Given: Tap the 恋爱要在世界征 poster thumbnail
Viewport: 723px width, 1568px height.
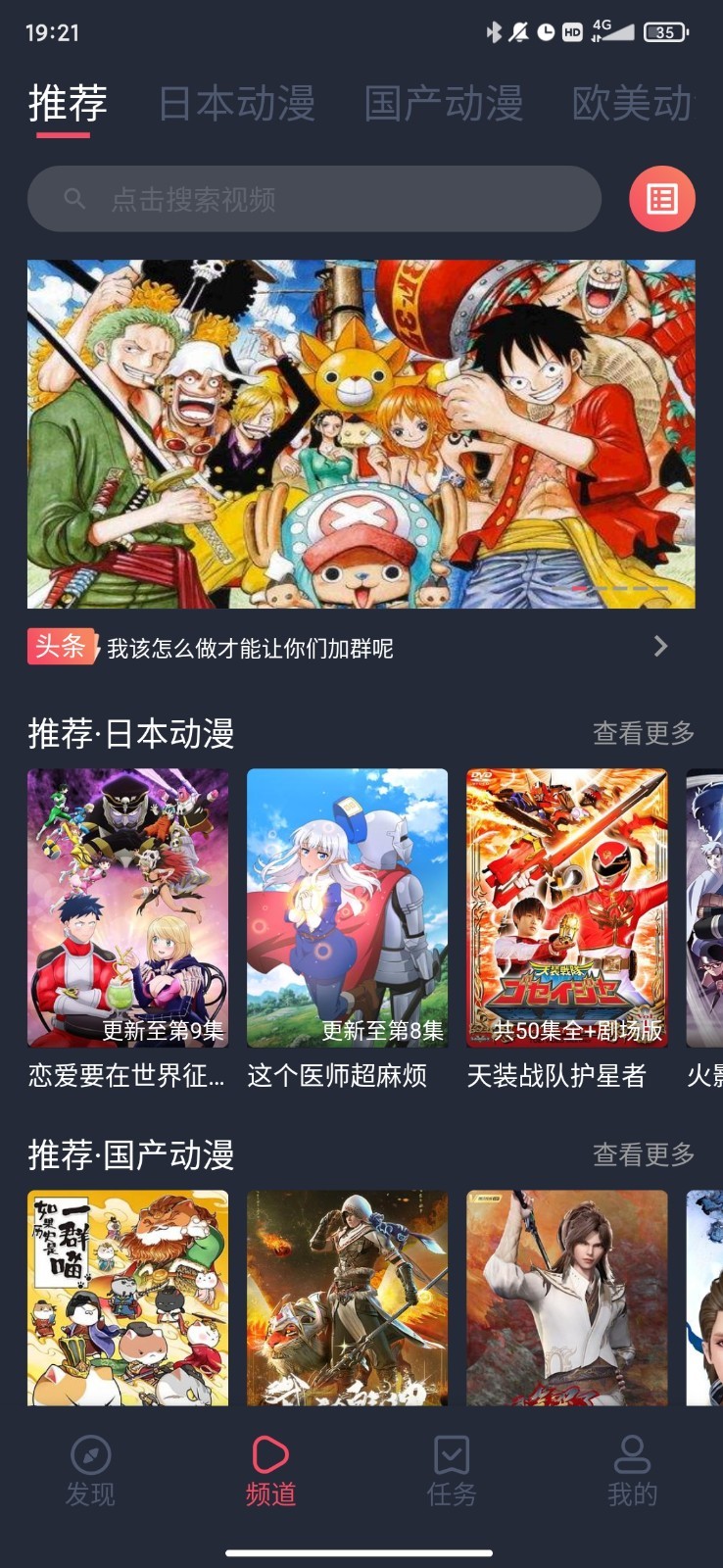Looking at the screenshot, I should tap(127, 907).
